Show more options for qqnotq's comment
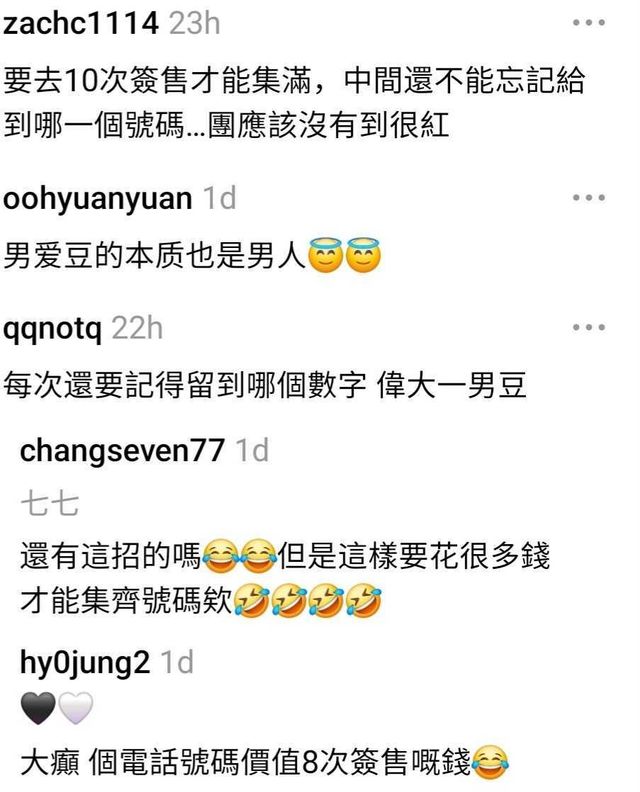 point(589,327)
